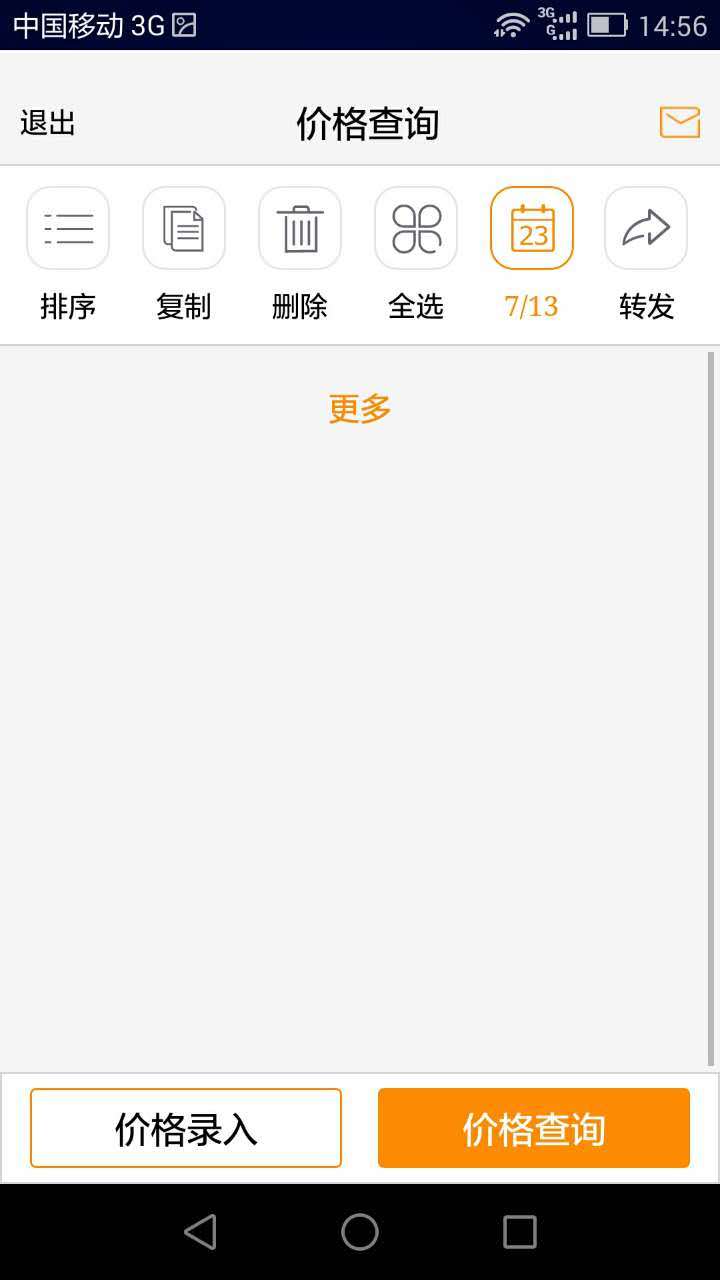Image resolution: width=720 pixels, height=1280 pixels.
Task: Open the mail envelope icon
Action: point(680,123)
